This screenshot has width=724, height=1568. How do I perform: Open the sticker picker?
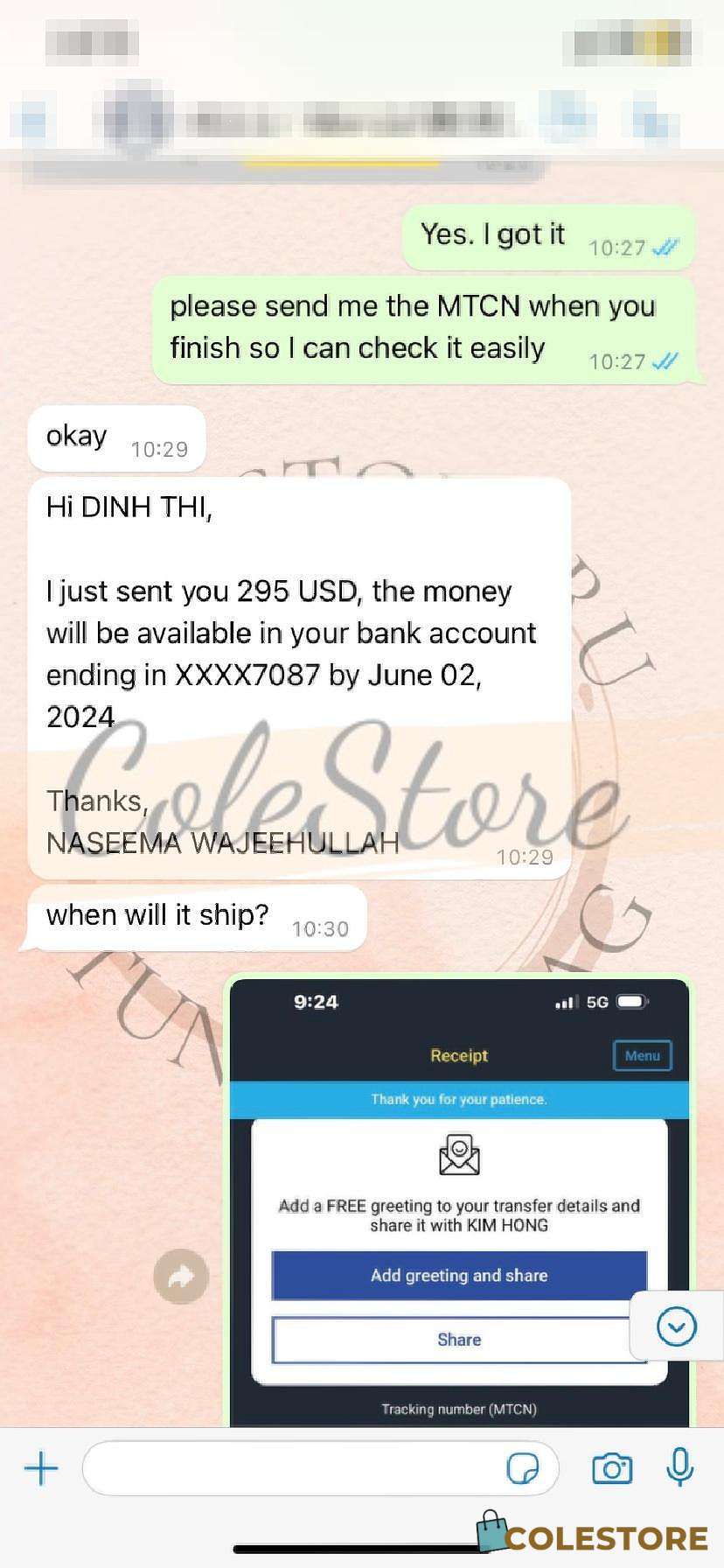click(523, 1468)
